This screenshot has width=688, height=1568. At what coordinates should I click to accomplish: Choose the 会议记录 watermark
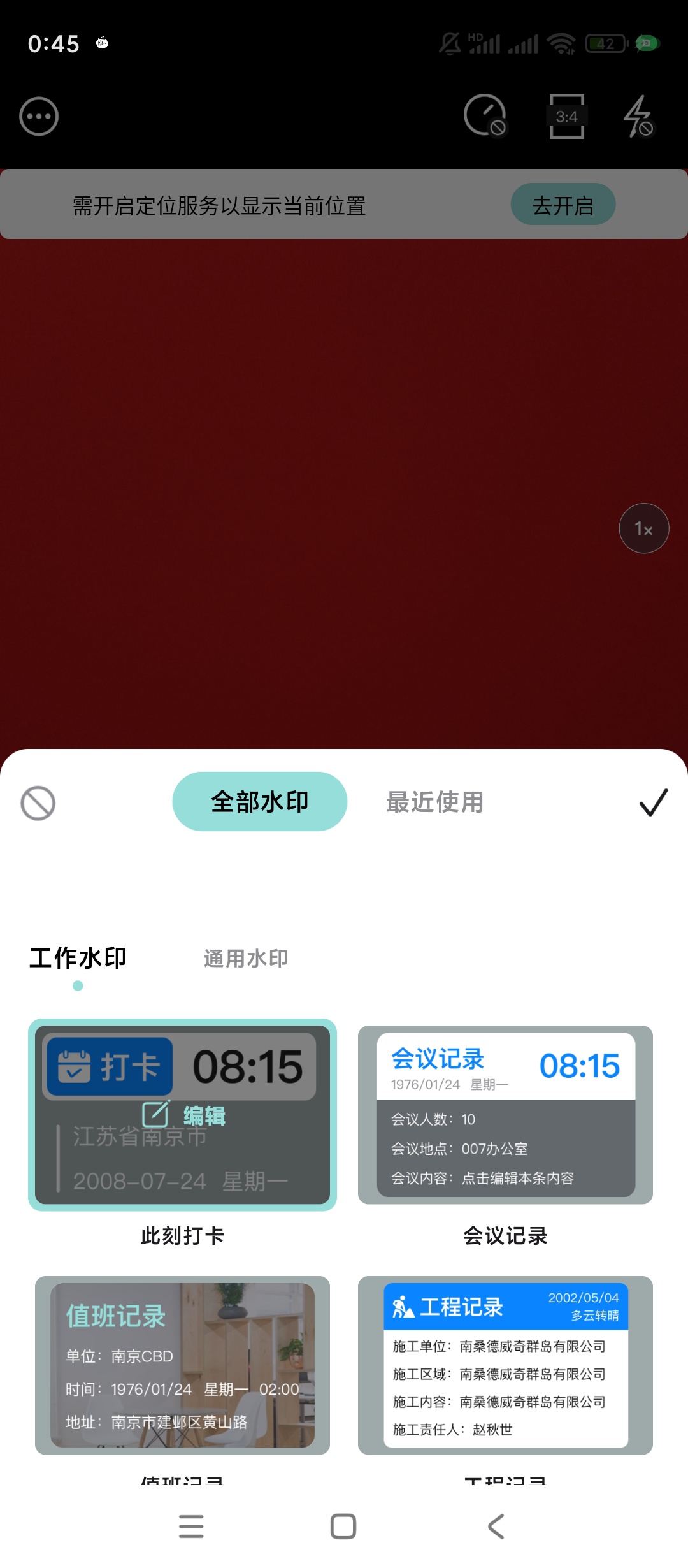click(x=505, y=1115)
